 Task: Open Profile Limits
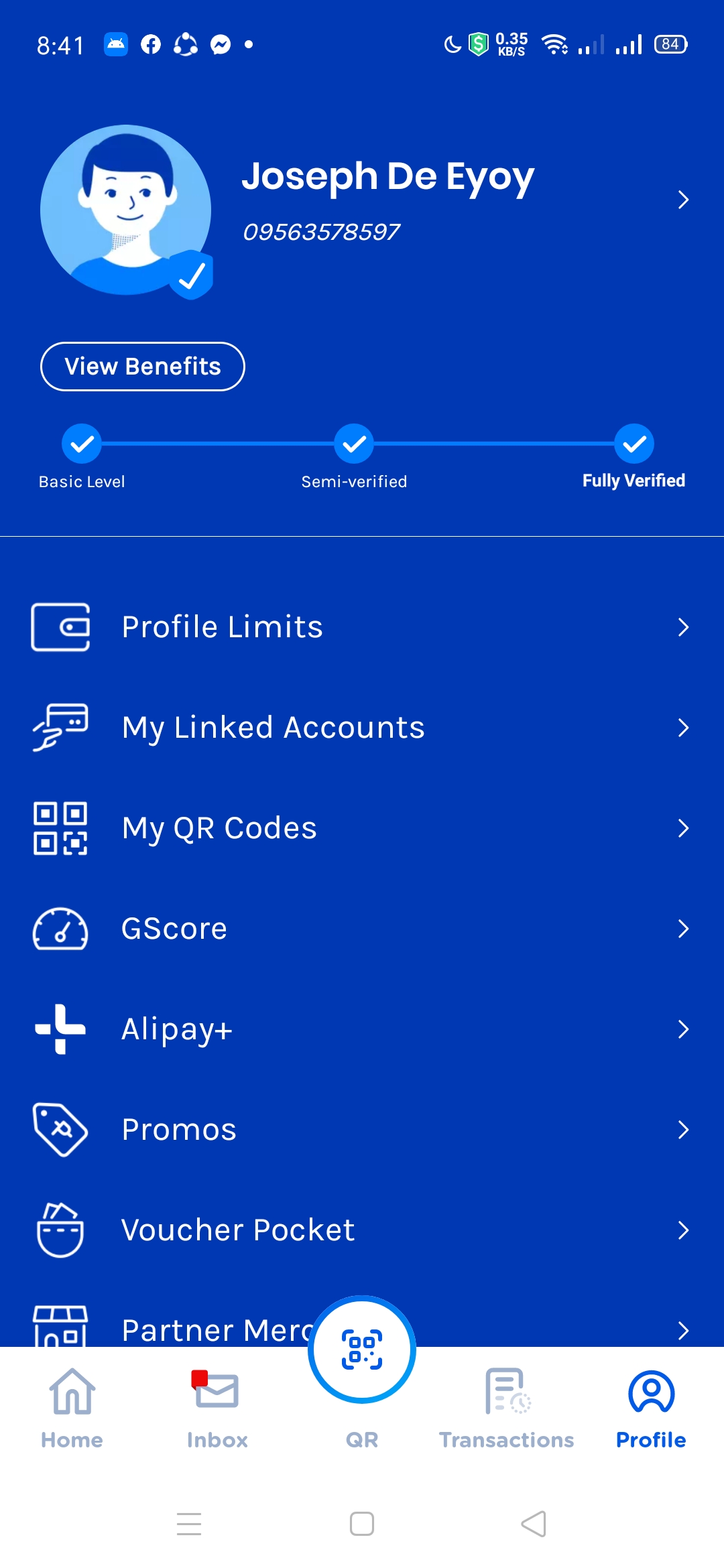coord(362,627)
